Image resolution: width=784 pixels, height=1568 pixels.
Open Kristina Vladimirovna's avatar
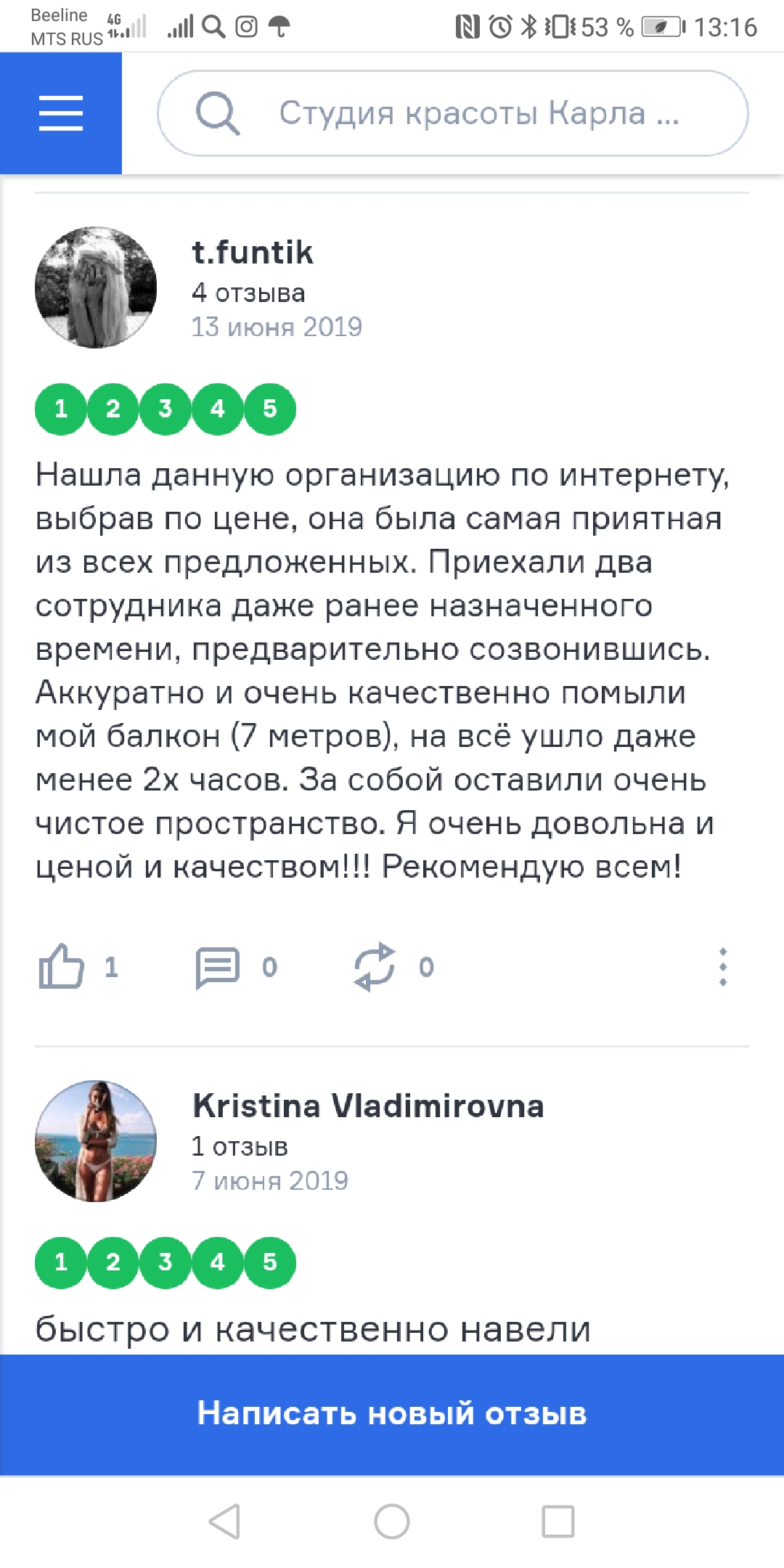point(96,1141)
